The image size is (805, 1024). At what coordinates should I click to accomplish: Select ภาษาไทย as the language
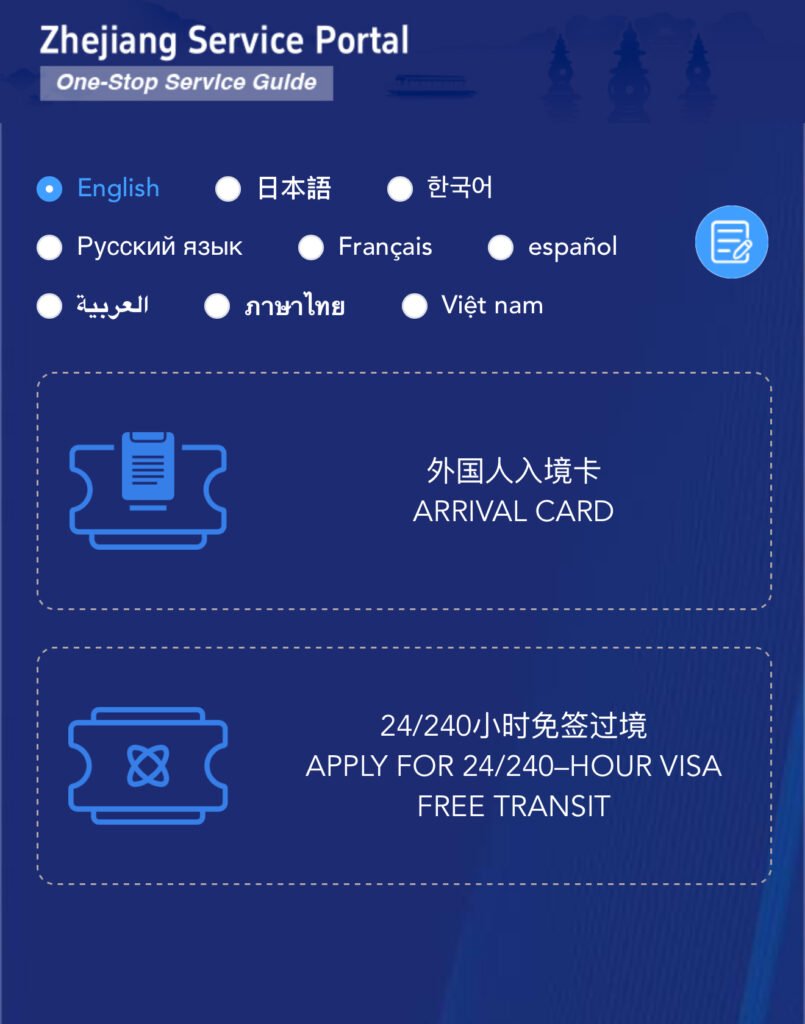[x=217, y=306]
